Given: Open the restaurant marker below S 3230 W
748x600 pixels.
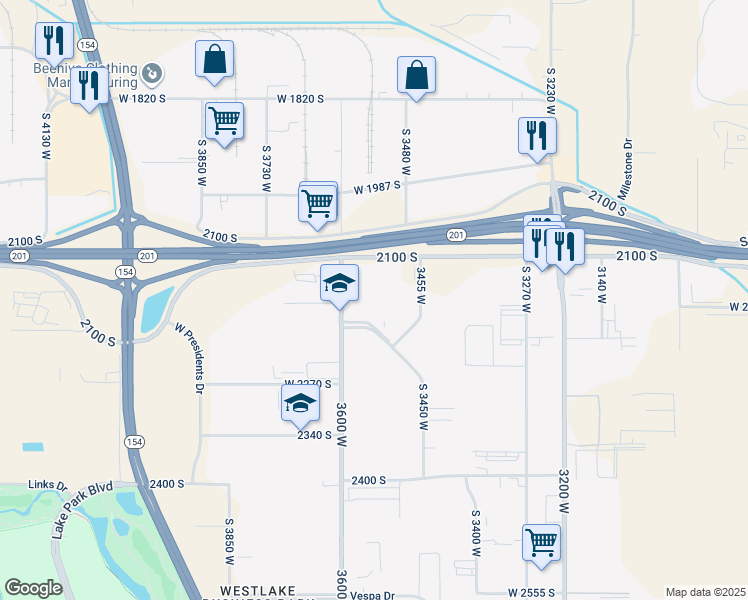Looking at the screenshot, I should pos(538,136).
